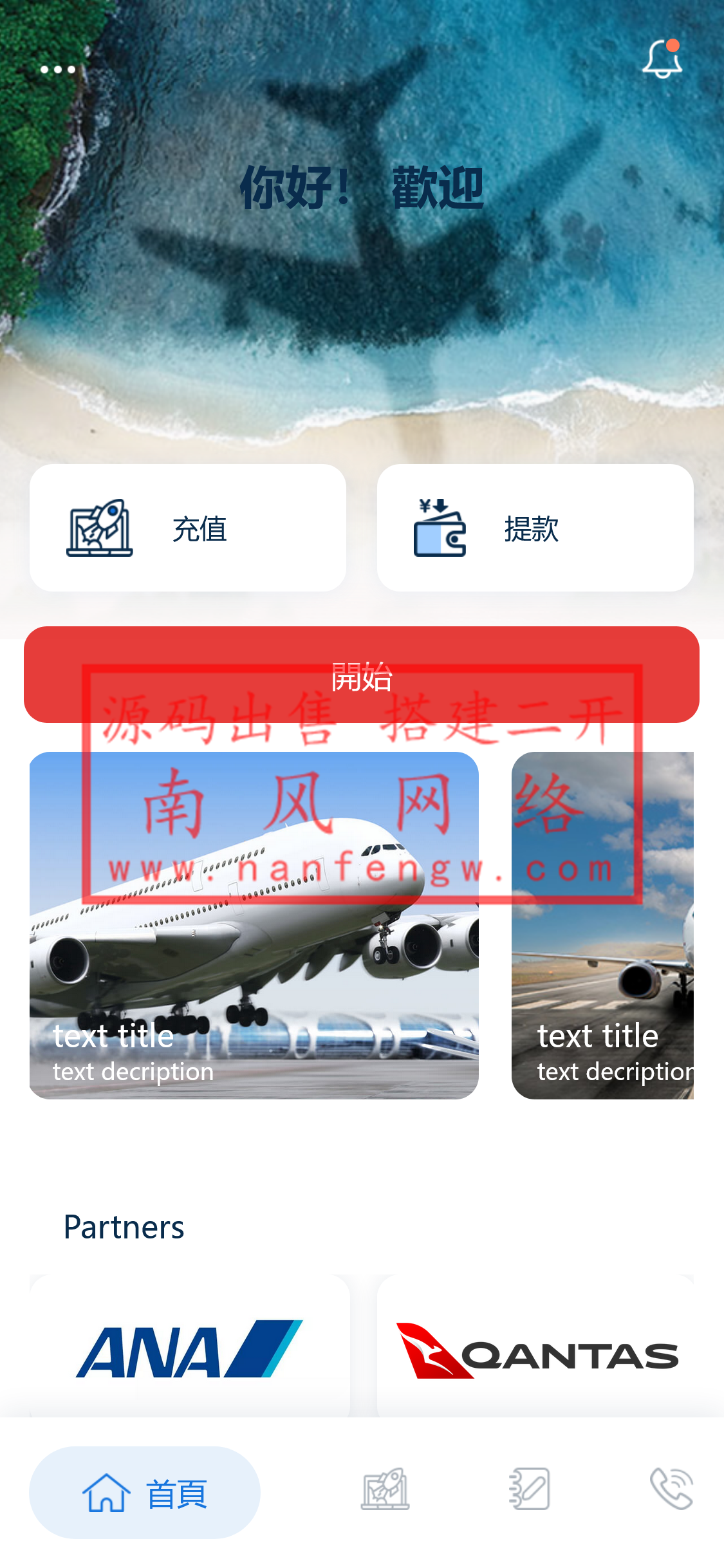Switch to the phone support tab
Image resolution: width=724 pixels, height=1568 pixels.
tap(671, 1489)
